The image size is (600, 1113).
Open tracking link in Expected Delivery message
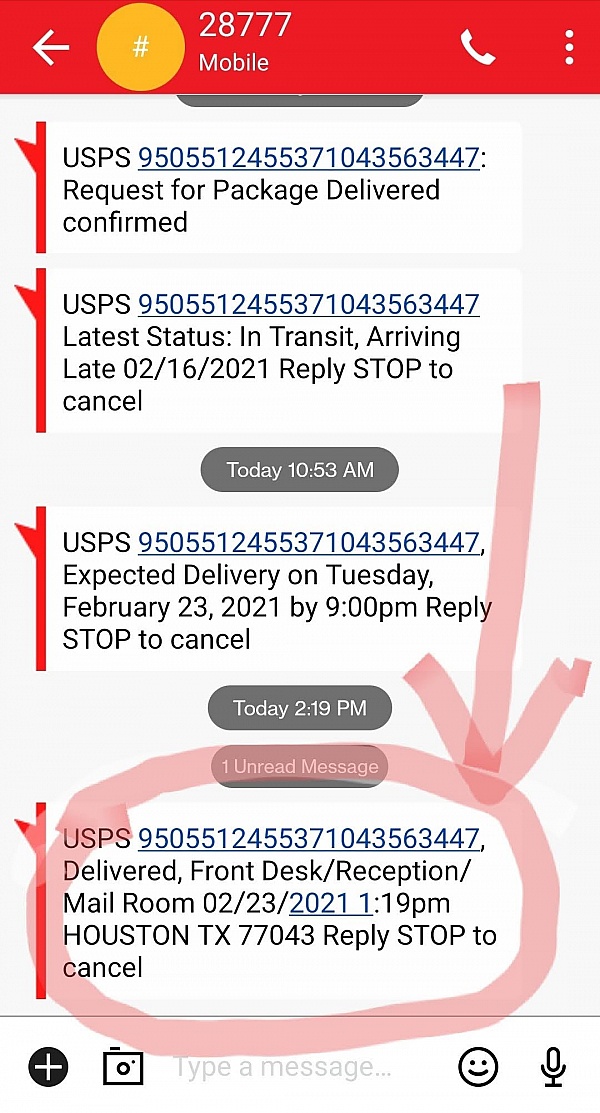(x=308, y=542)
